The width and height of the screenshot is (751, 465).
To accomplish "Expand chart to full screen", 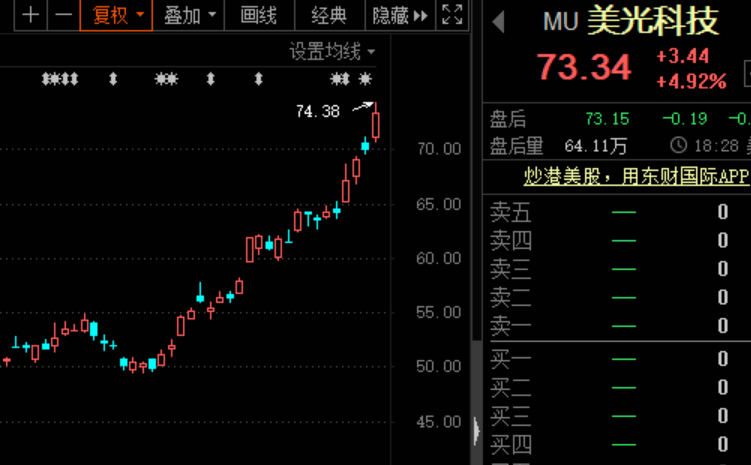I will [x=452, y=15].
